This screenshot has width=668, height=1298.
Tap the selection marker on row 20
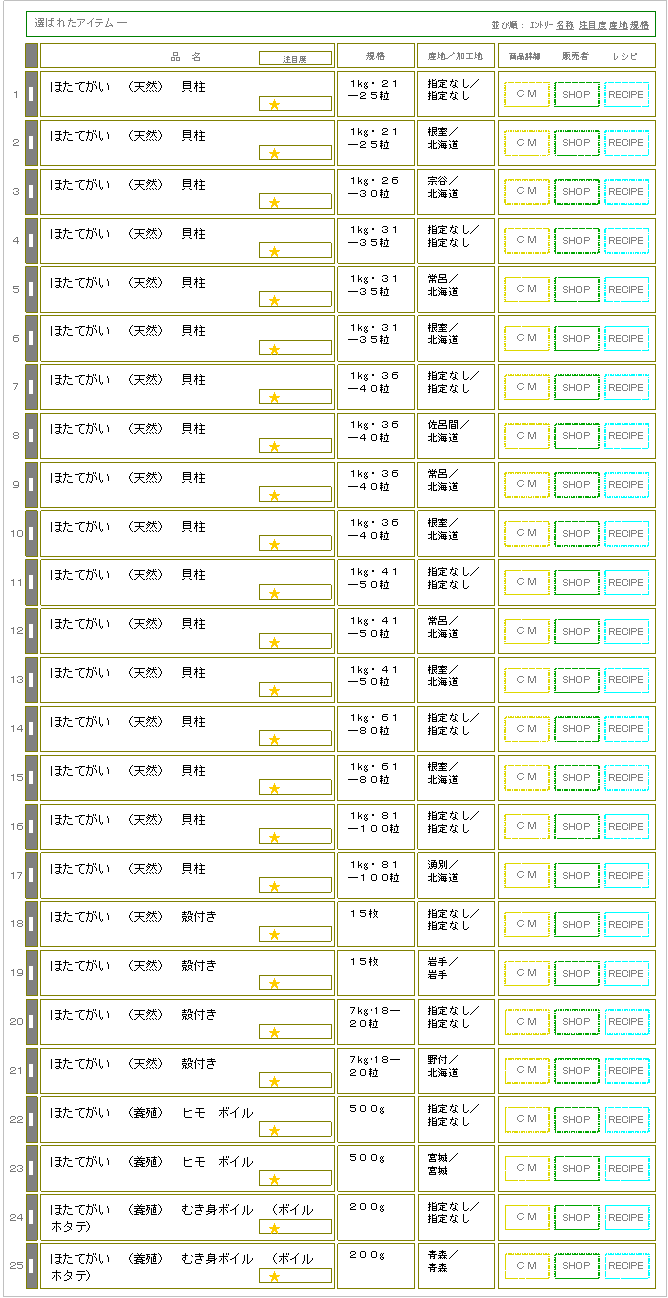pos(31,1022)
